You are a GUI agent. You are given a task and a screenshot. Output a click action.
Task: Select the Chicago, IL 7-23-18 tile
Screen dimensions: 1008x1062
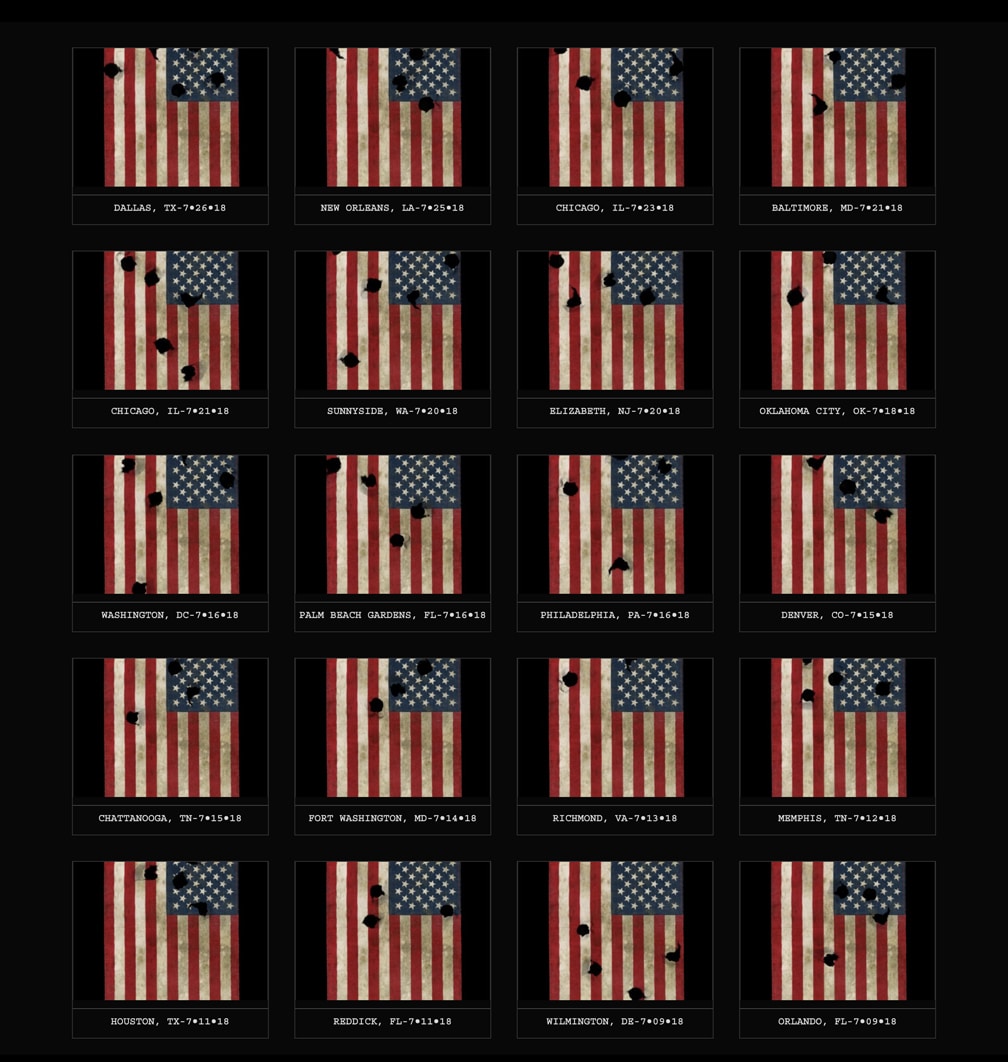pyautogui.click(x=615, y=118)
